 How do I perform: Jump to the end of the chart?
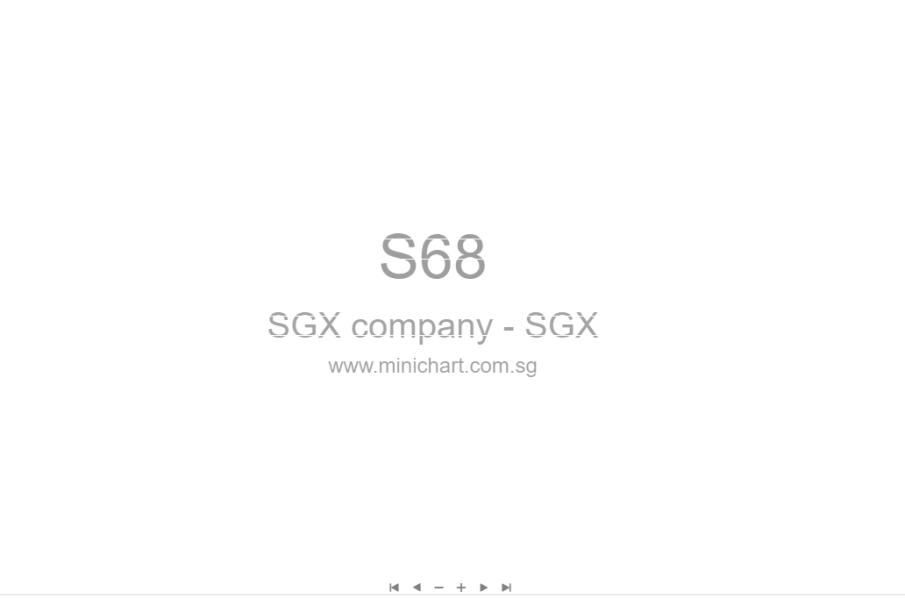pyautogui.click(x=506, y=588)
